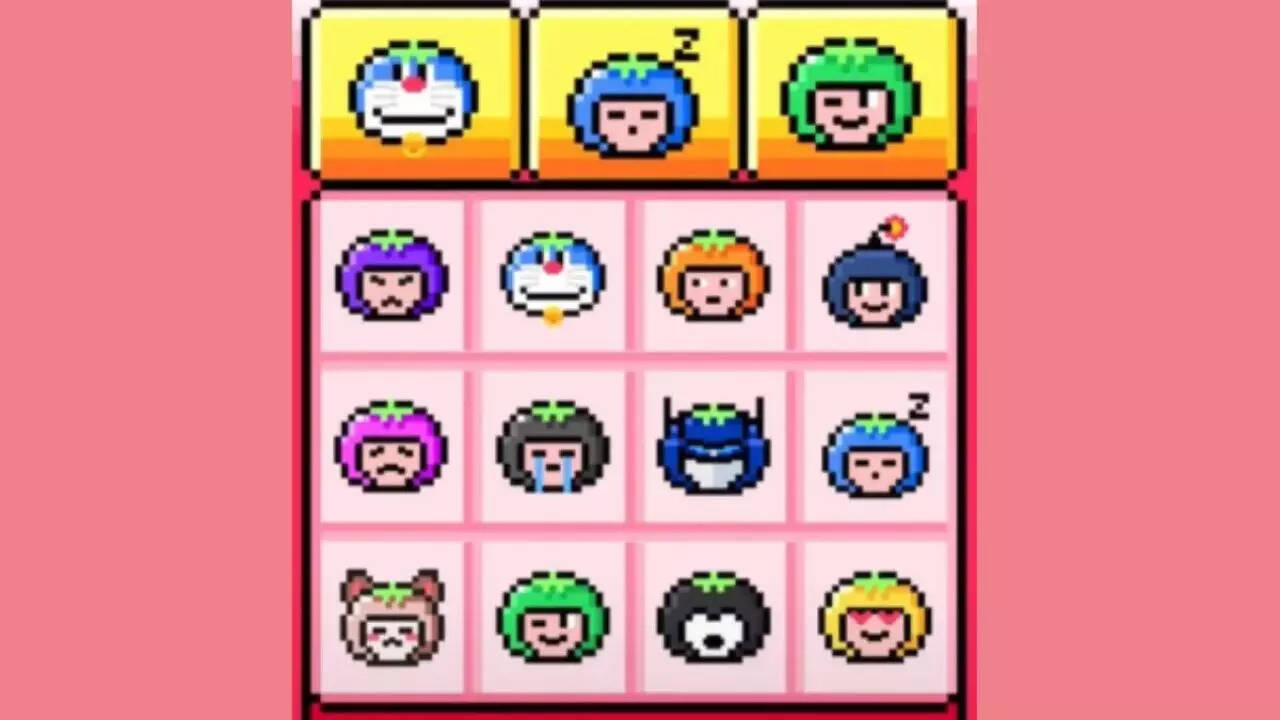
Task: Pick the navy bomb-head face tile
Action: point(875,275)
